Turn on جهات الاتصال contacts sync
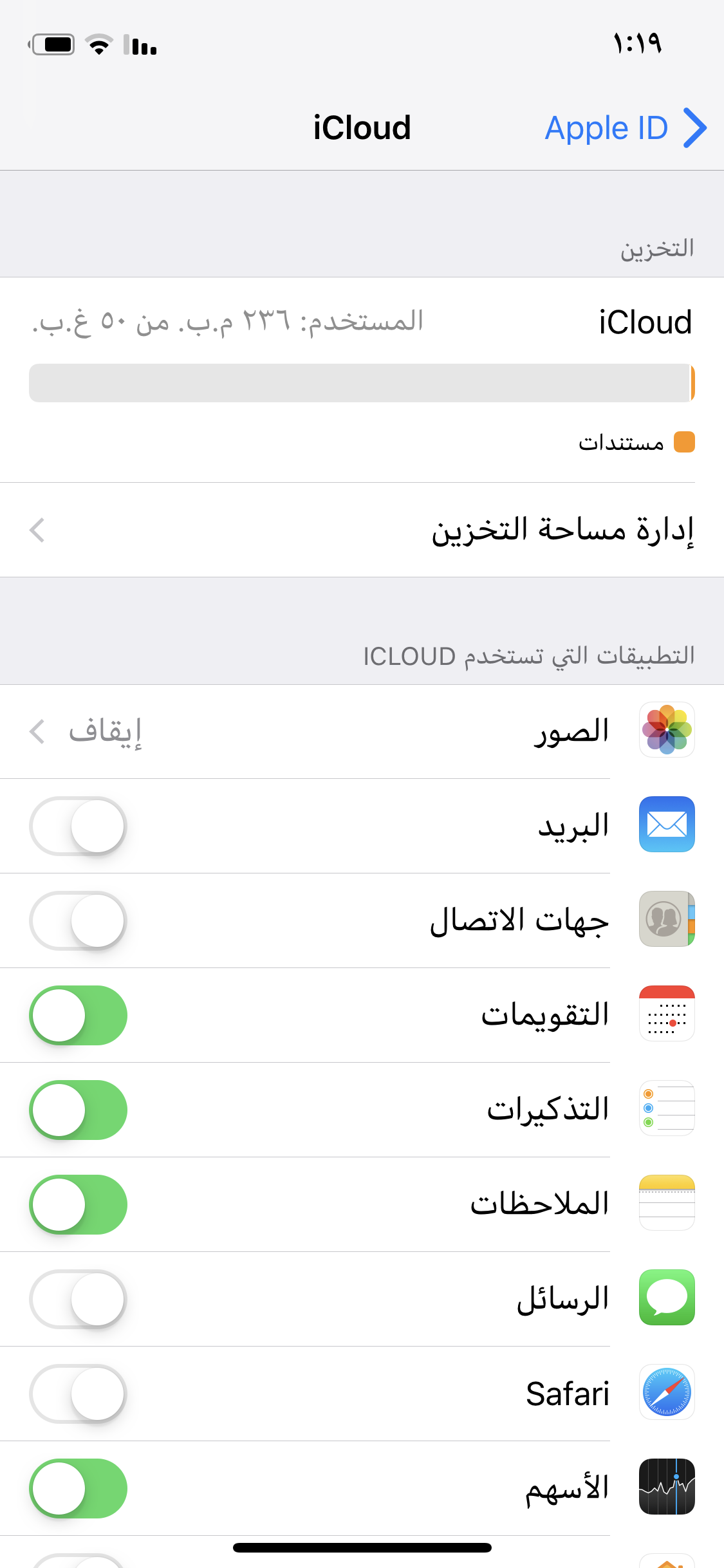The width and height of the screenshot is (724, 1568). (x=78, y=920)
